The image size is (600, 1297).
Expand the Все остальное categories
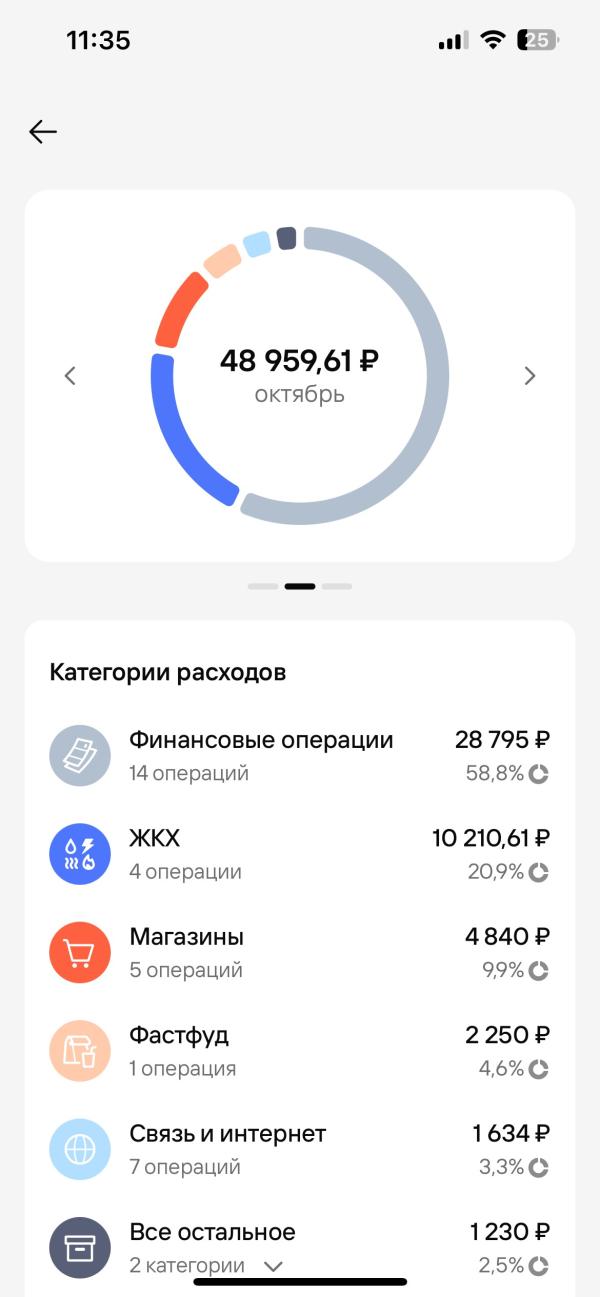coord(273,1266)
